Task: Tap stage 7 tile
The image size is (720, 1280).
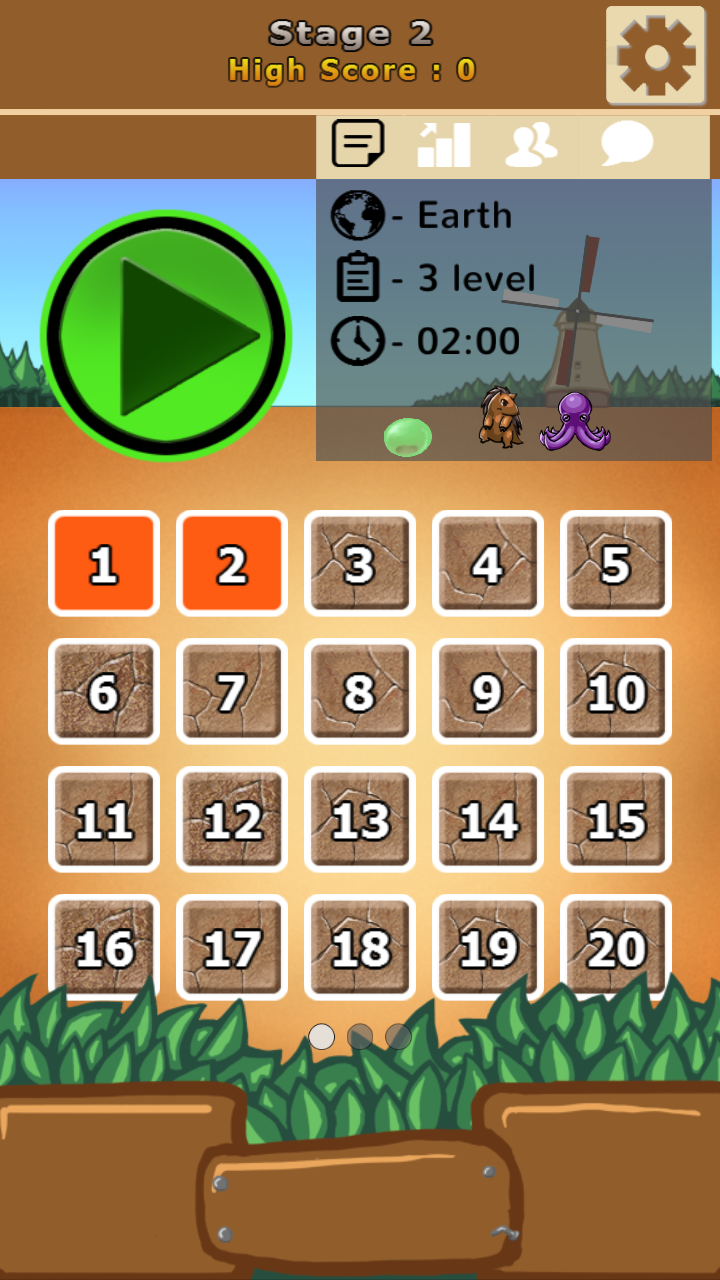Action: pos(232,692)
